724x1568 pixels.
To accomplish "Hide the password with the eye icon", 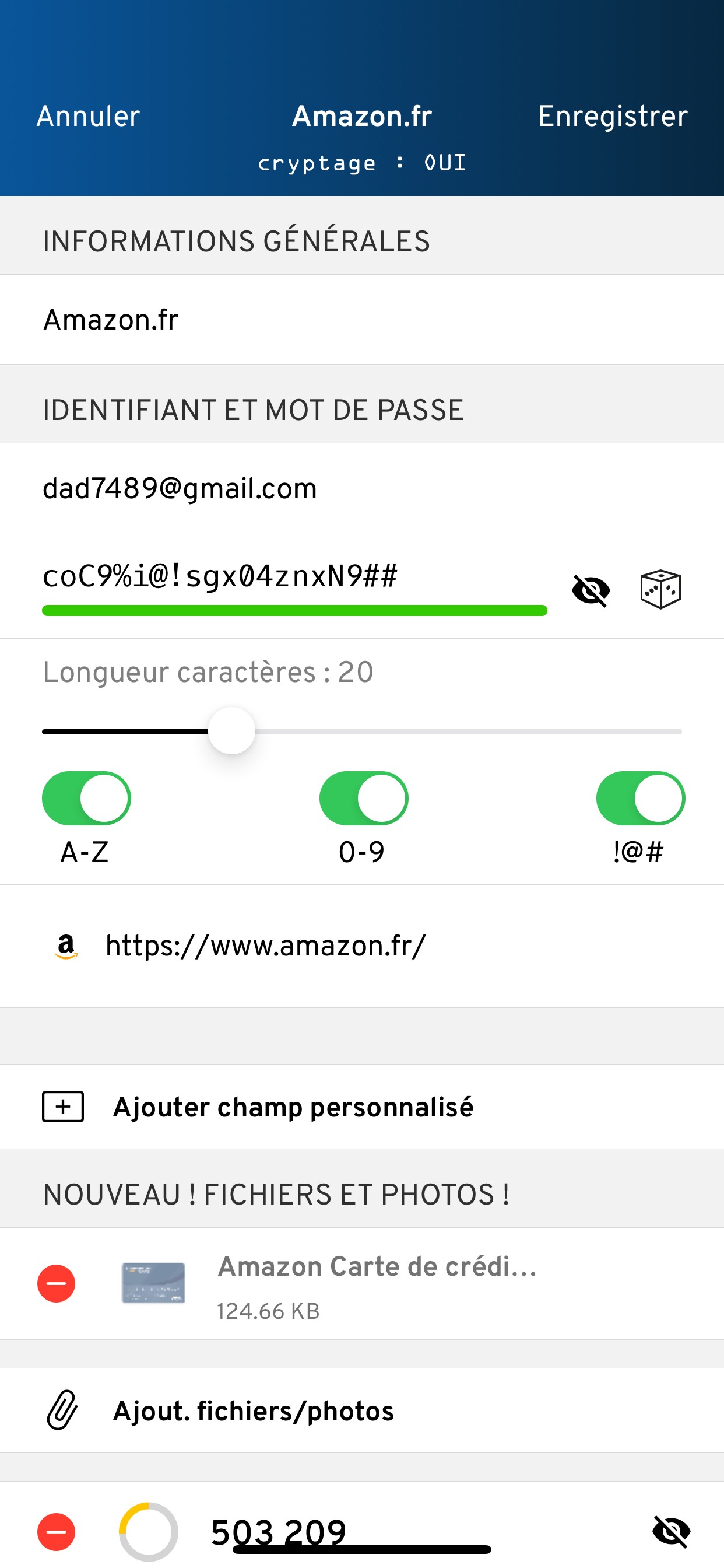I will 591,590.
